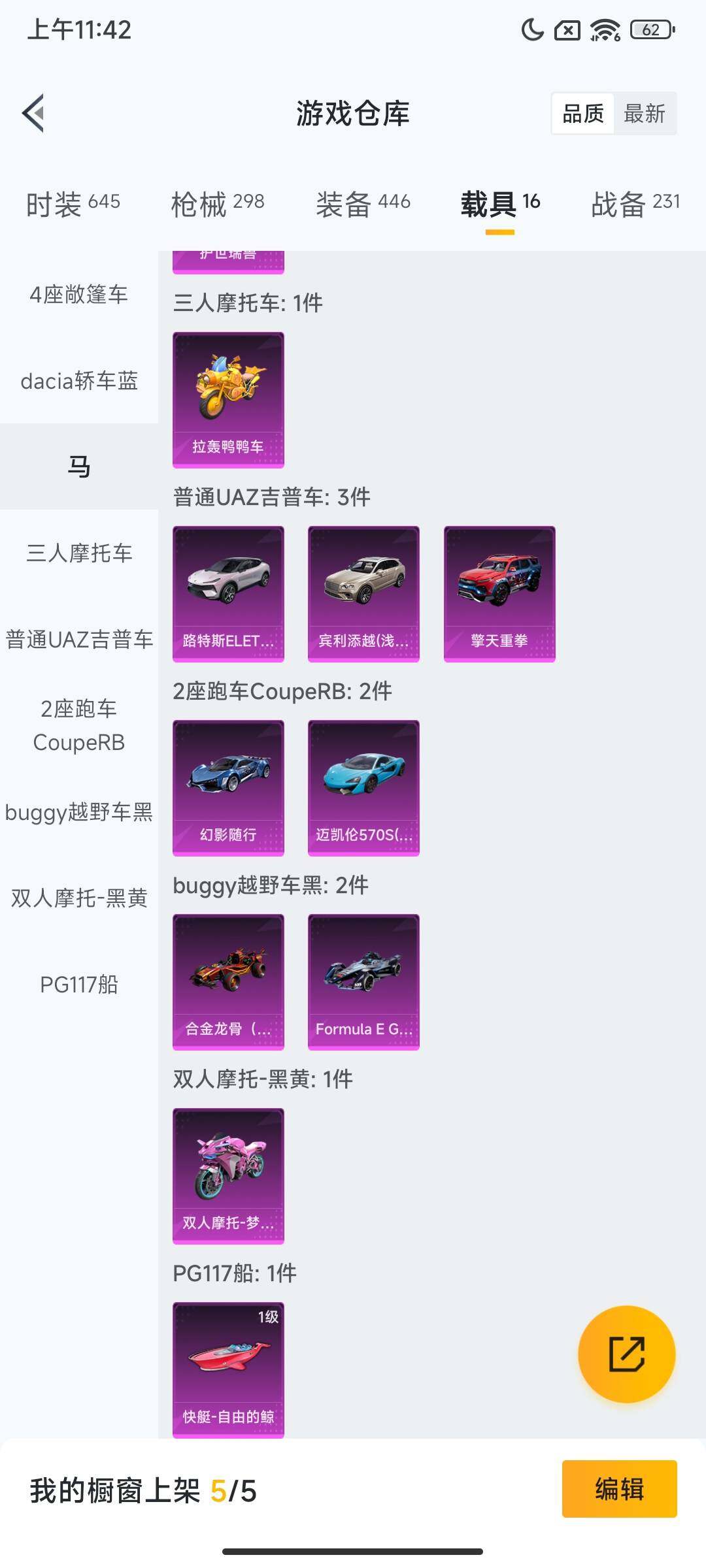Select the Formula E buggy item
The width and height of the screenshot is (706, 1568).
pyautogui.click(x=363, y=980)
